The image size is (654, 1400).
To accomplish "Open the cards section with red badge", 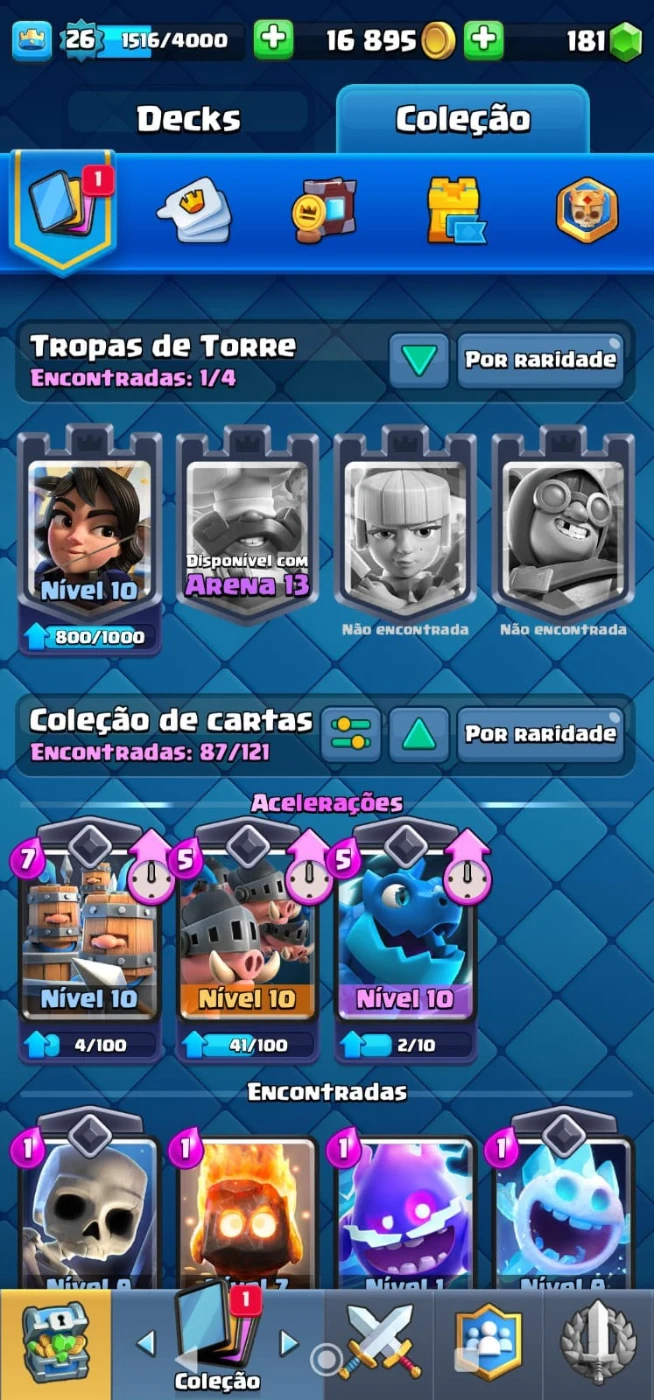I will (63, 208).
